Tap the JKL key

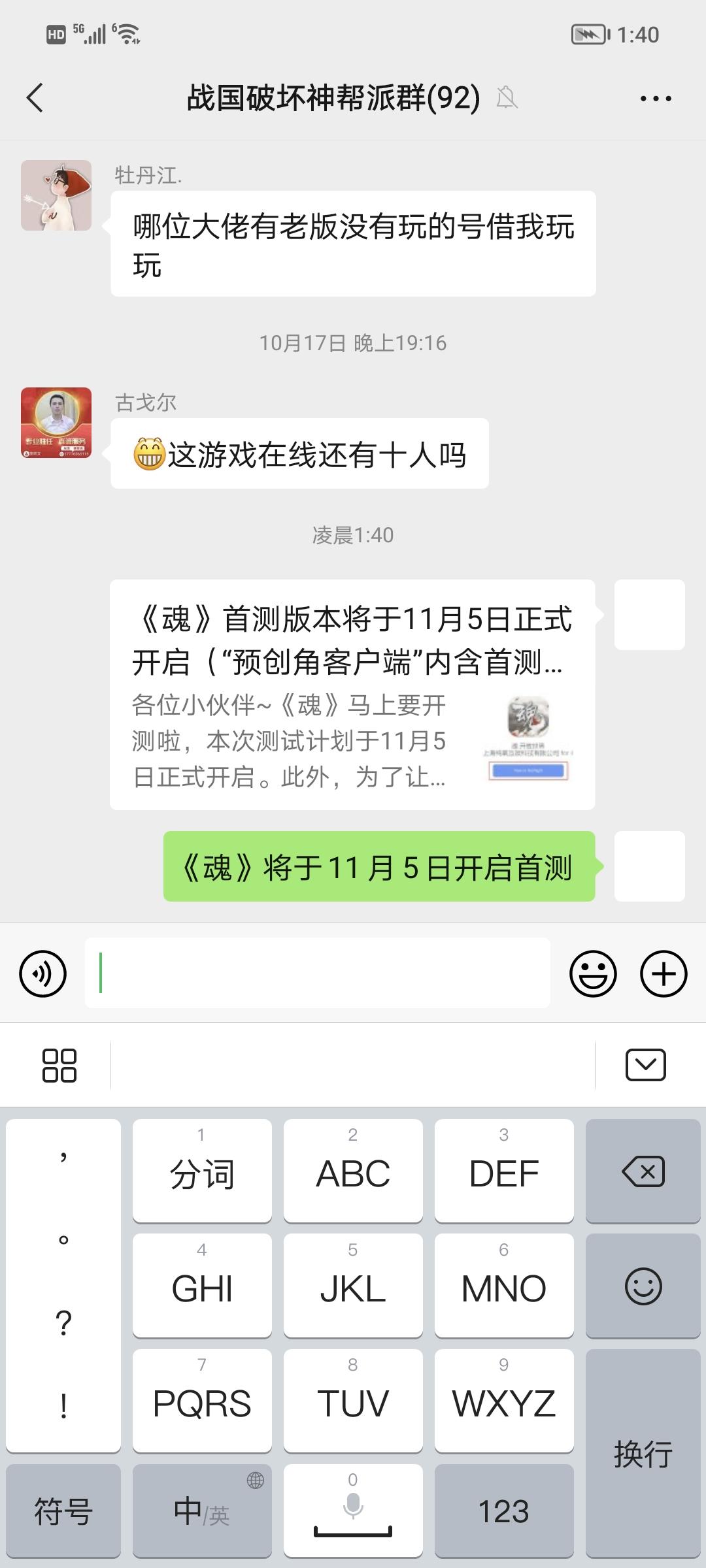pos(353,1285)
